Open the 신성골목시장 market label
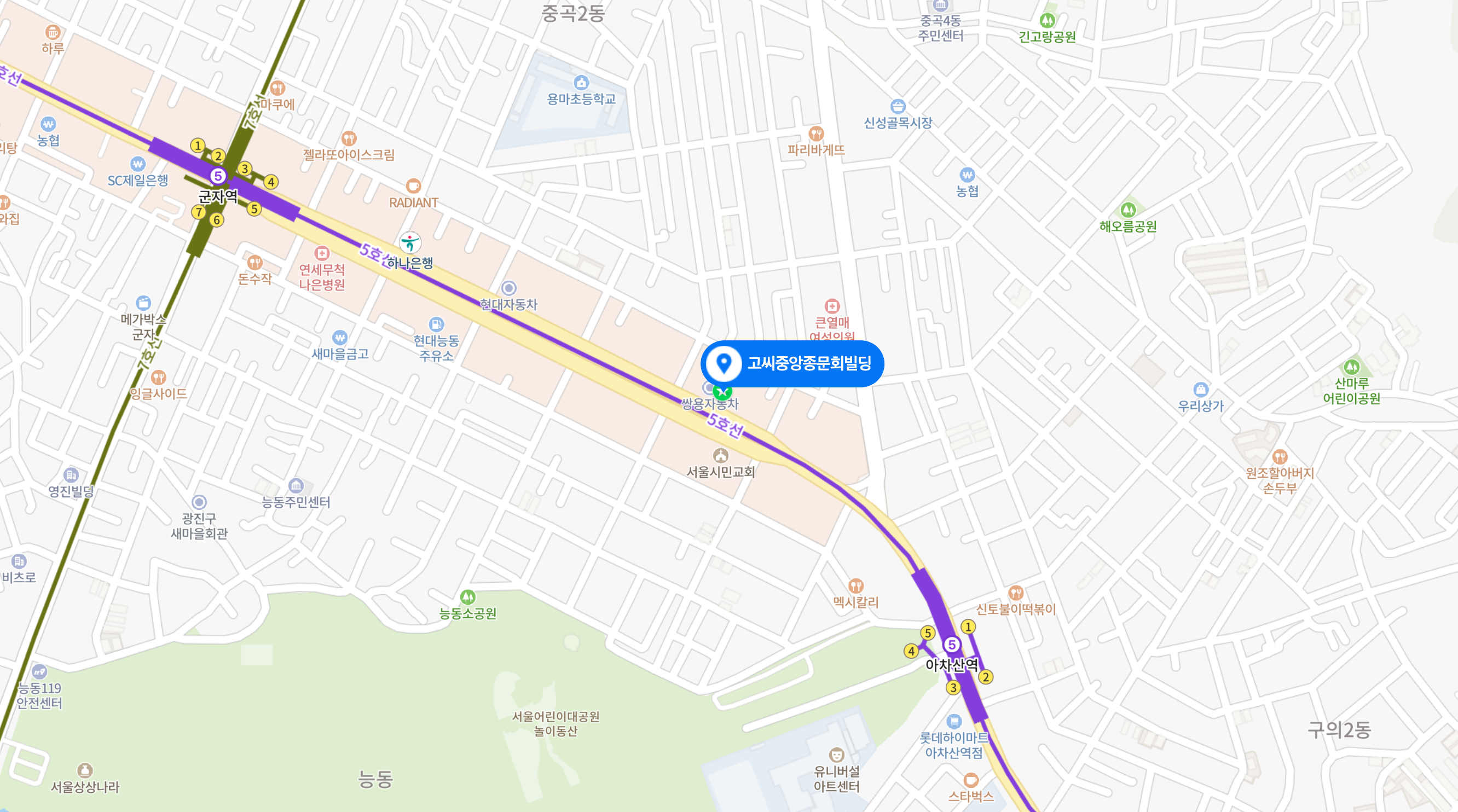The width and height of the screenshot is (1458, 812). [x=898, y=123]
